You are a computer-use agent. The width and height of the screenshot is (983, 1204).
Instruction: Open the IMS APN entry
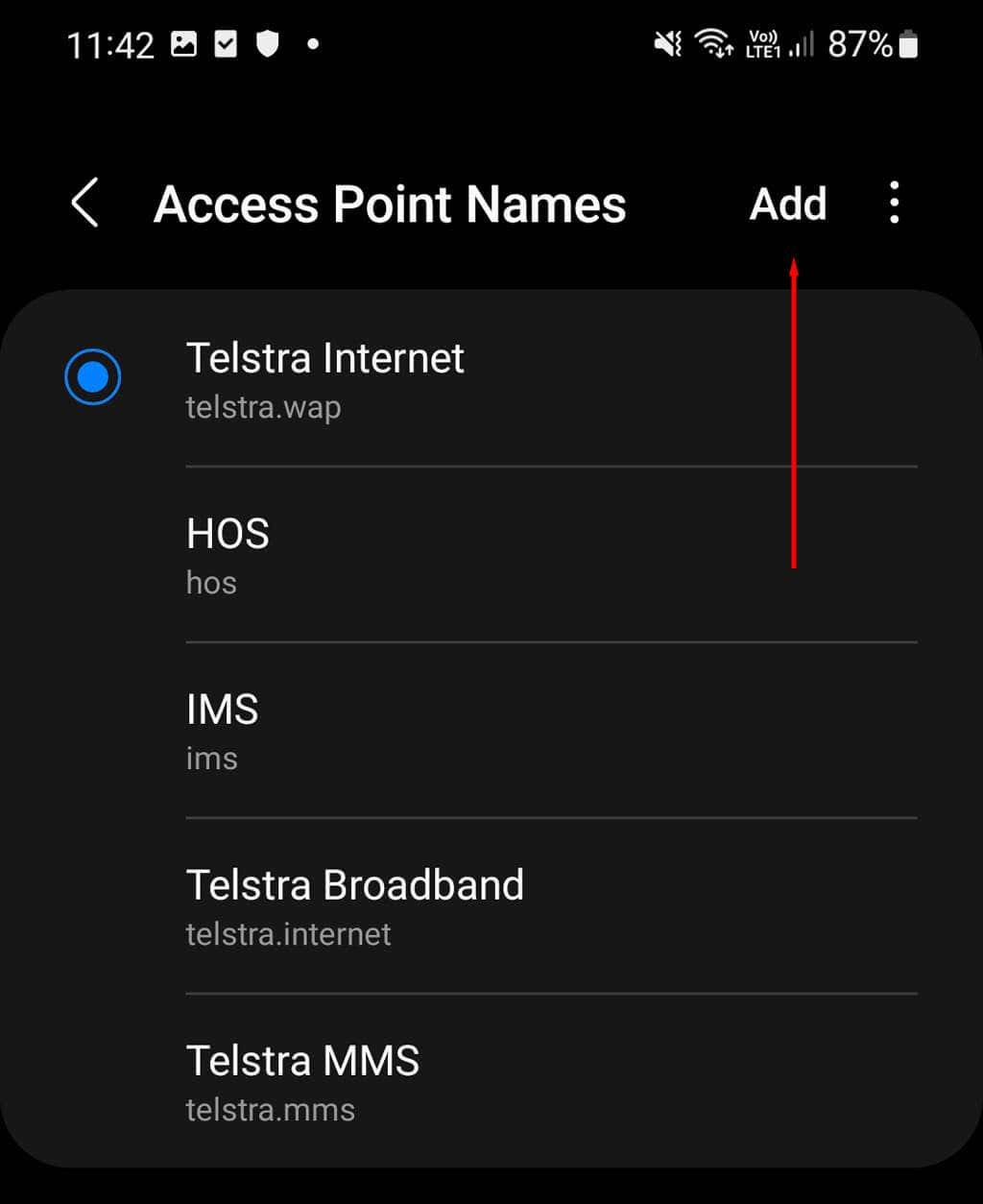click(x=384, y=730)
